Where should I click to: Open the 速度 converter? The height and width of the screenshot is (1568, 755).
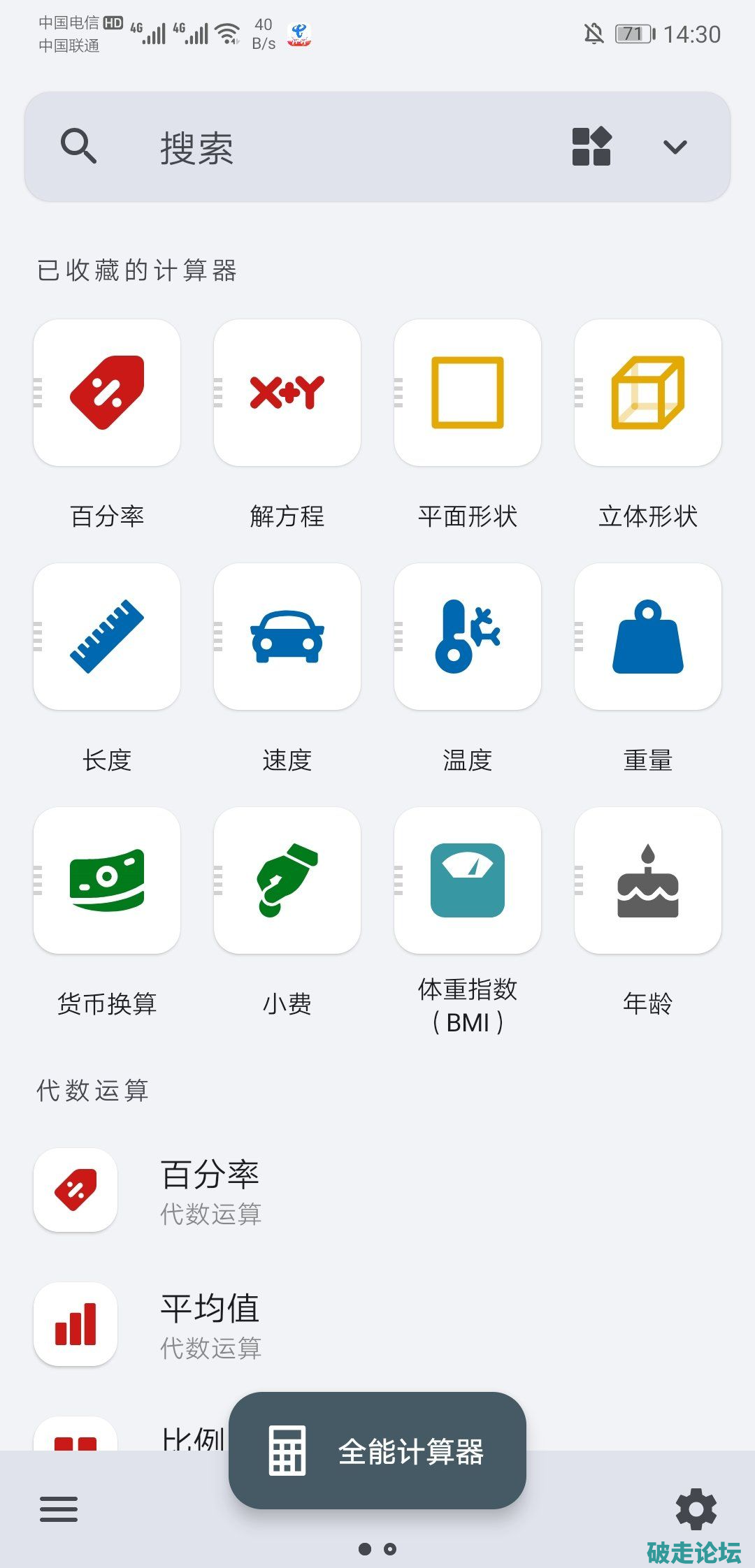(287, 637)
